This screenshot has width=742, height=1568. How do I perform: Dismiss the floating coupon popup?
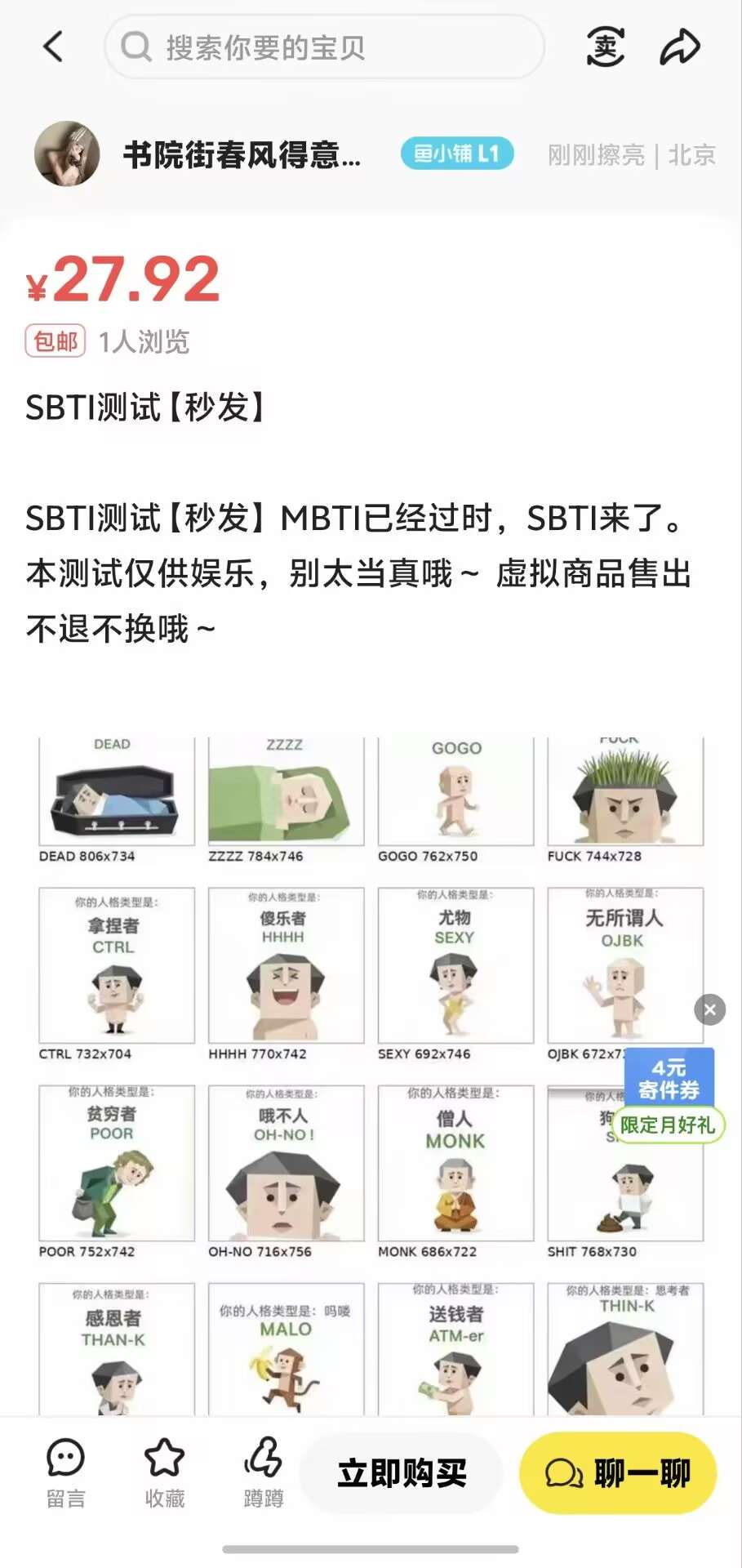(709, 1010)
